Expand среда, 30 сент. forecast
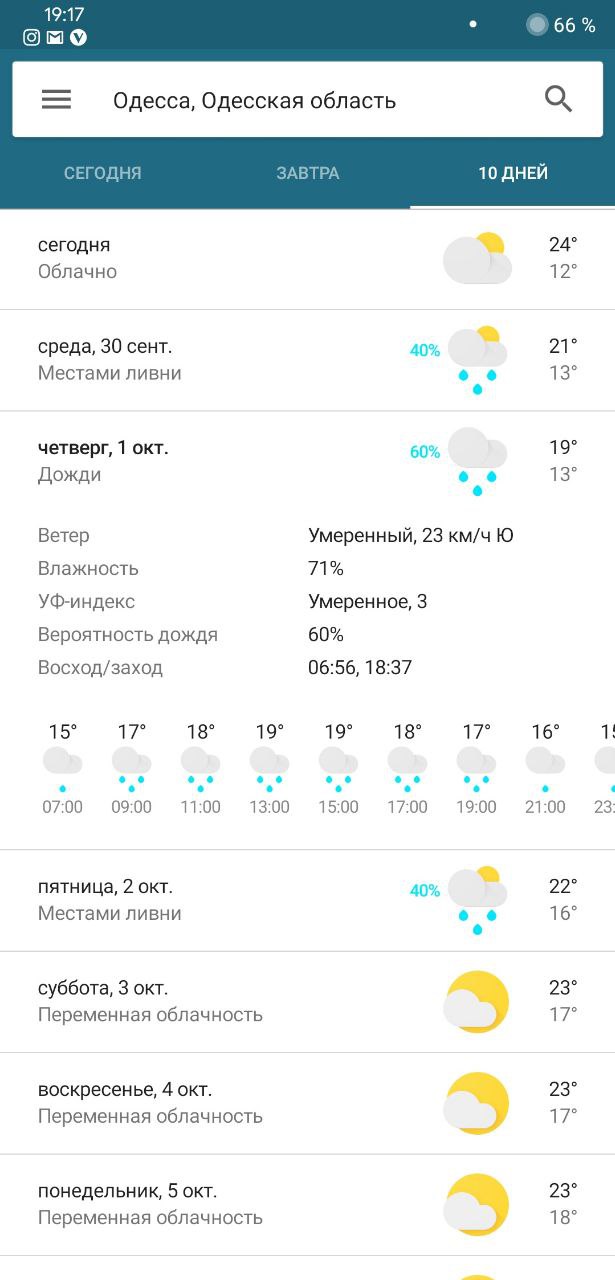 307,360
